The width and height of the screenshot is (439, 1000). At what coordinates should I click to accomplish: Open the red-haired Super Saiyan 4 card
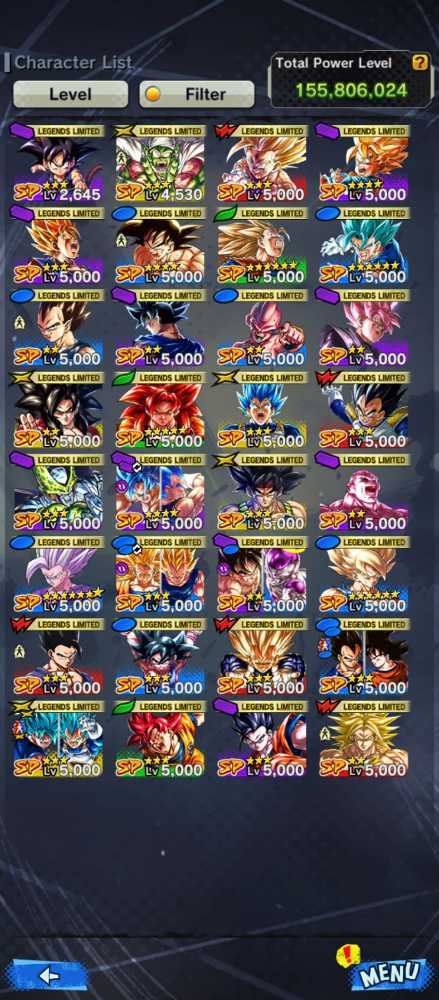pos(160,410)
